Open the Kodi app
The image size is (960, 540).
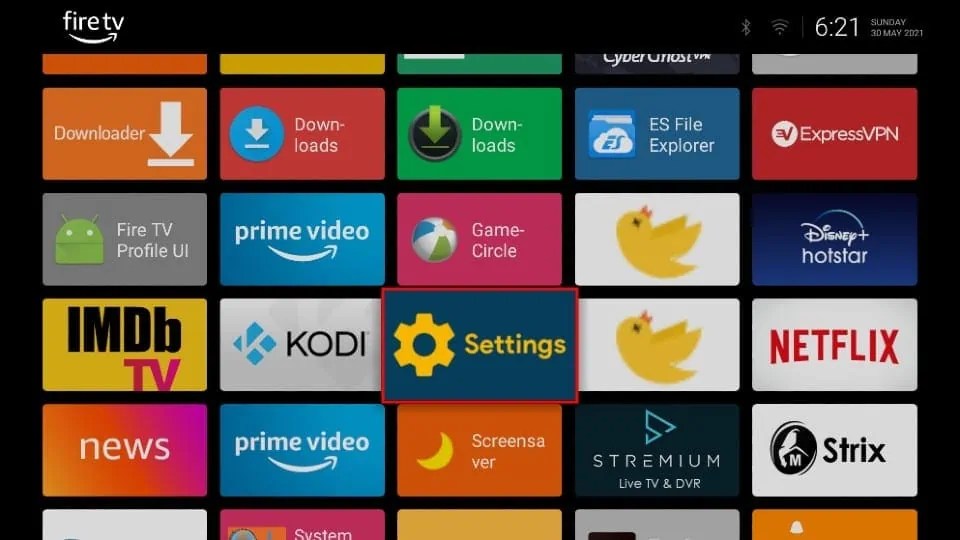click(x=301, y=345)
